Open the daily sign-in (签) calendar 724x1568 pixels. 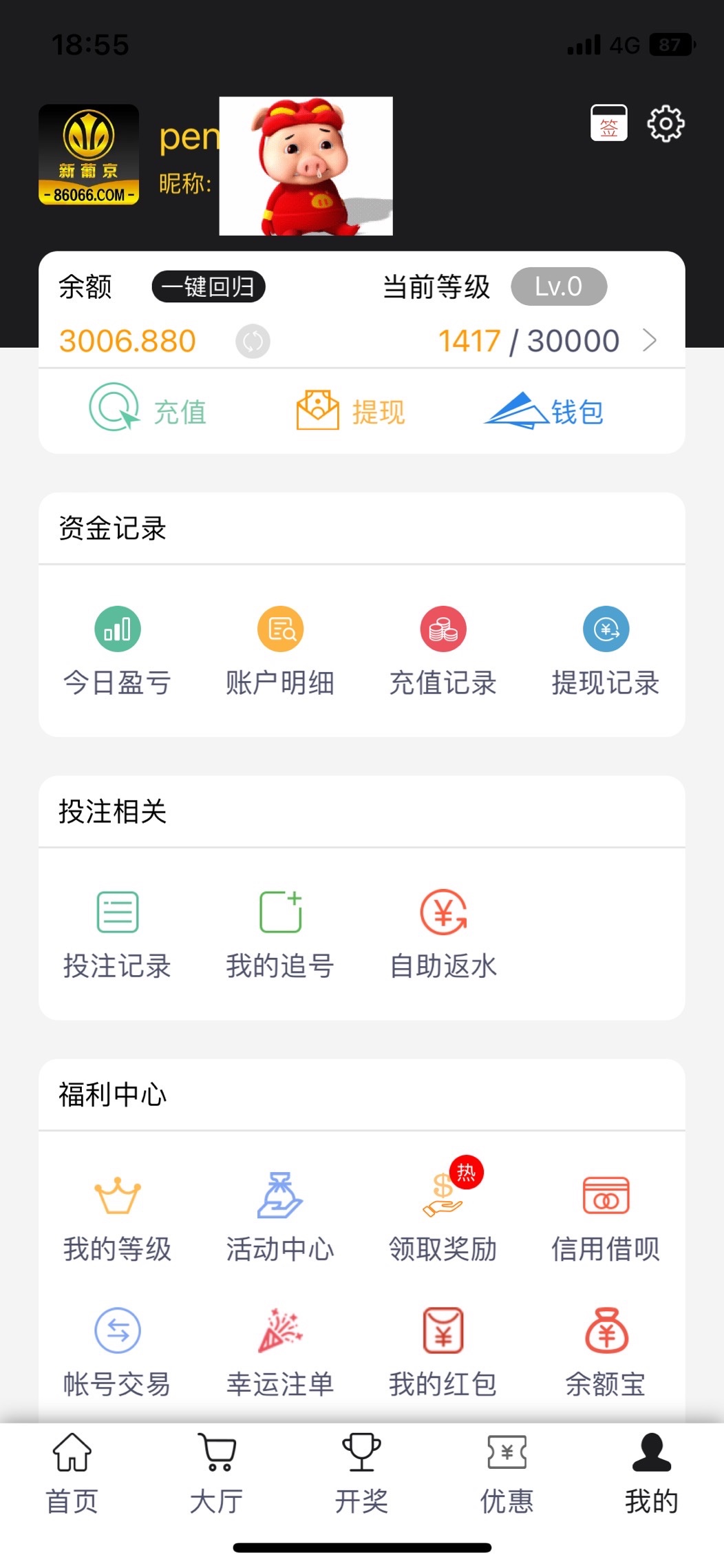click(609, 123)
